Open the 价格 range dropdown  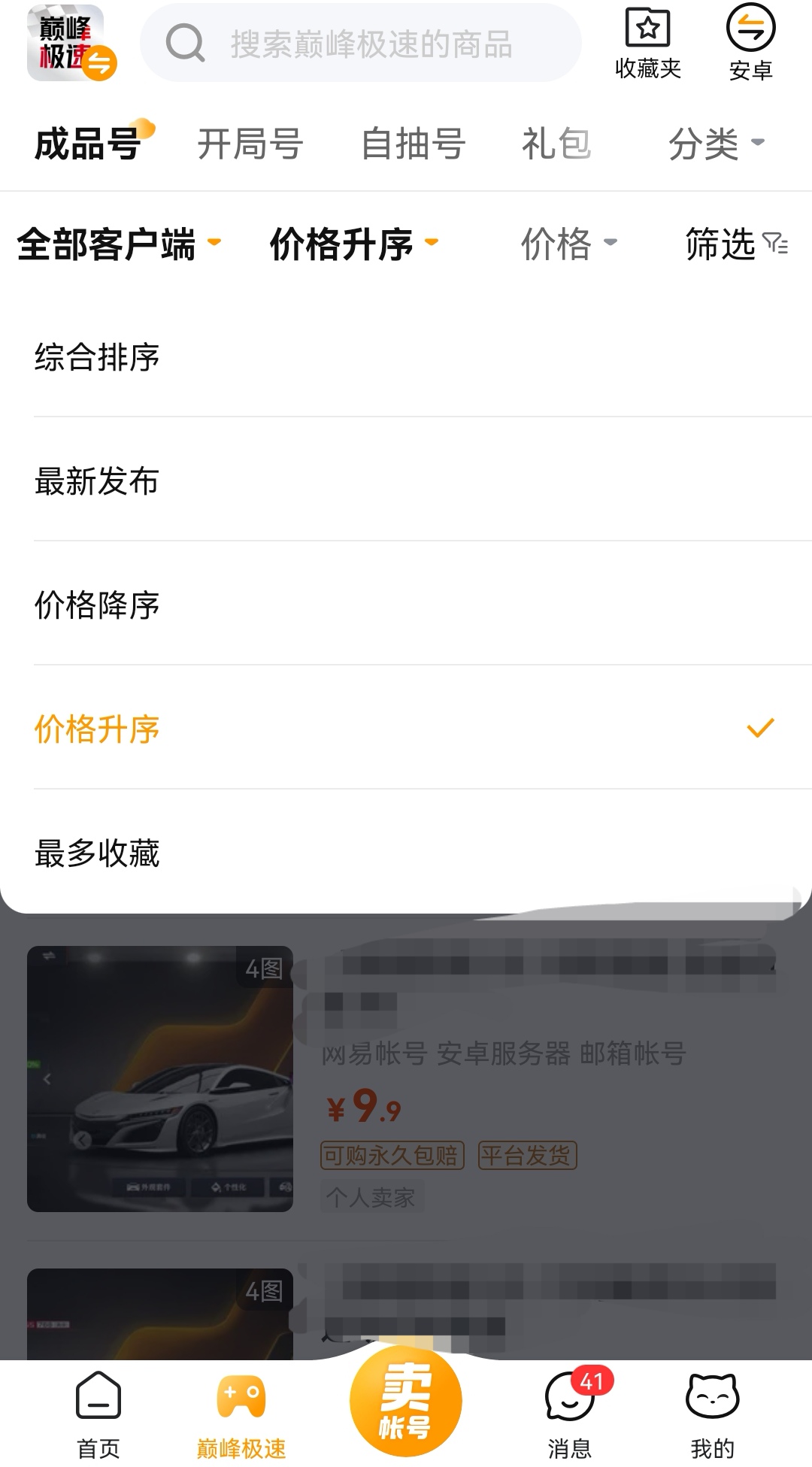tap(568, 244)
